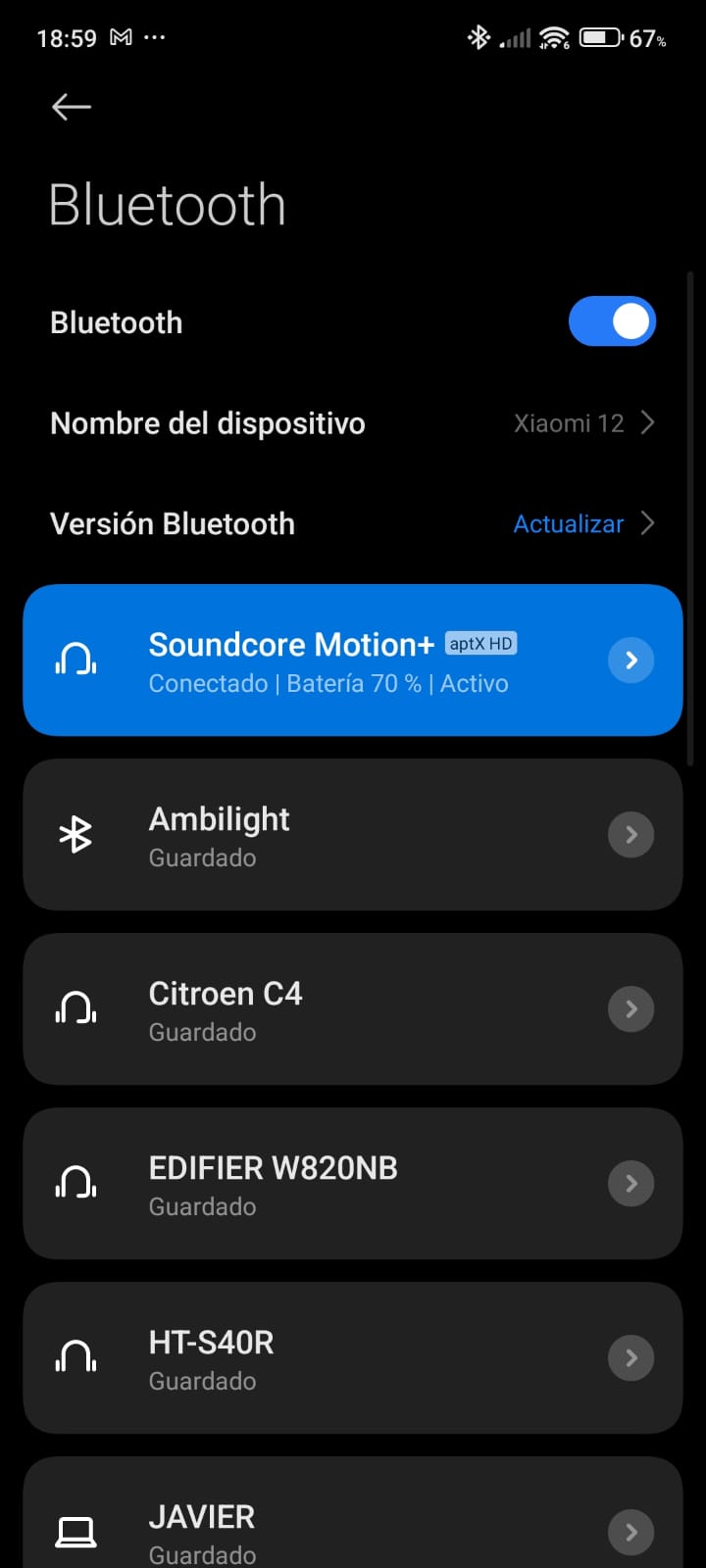Turn off the Bluetooth switch
This screenshot has width=706, height=1568.
point(612,321)
